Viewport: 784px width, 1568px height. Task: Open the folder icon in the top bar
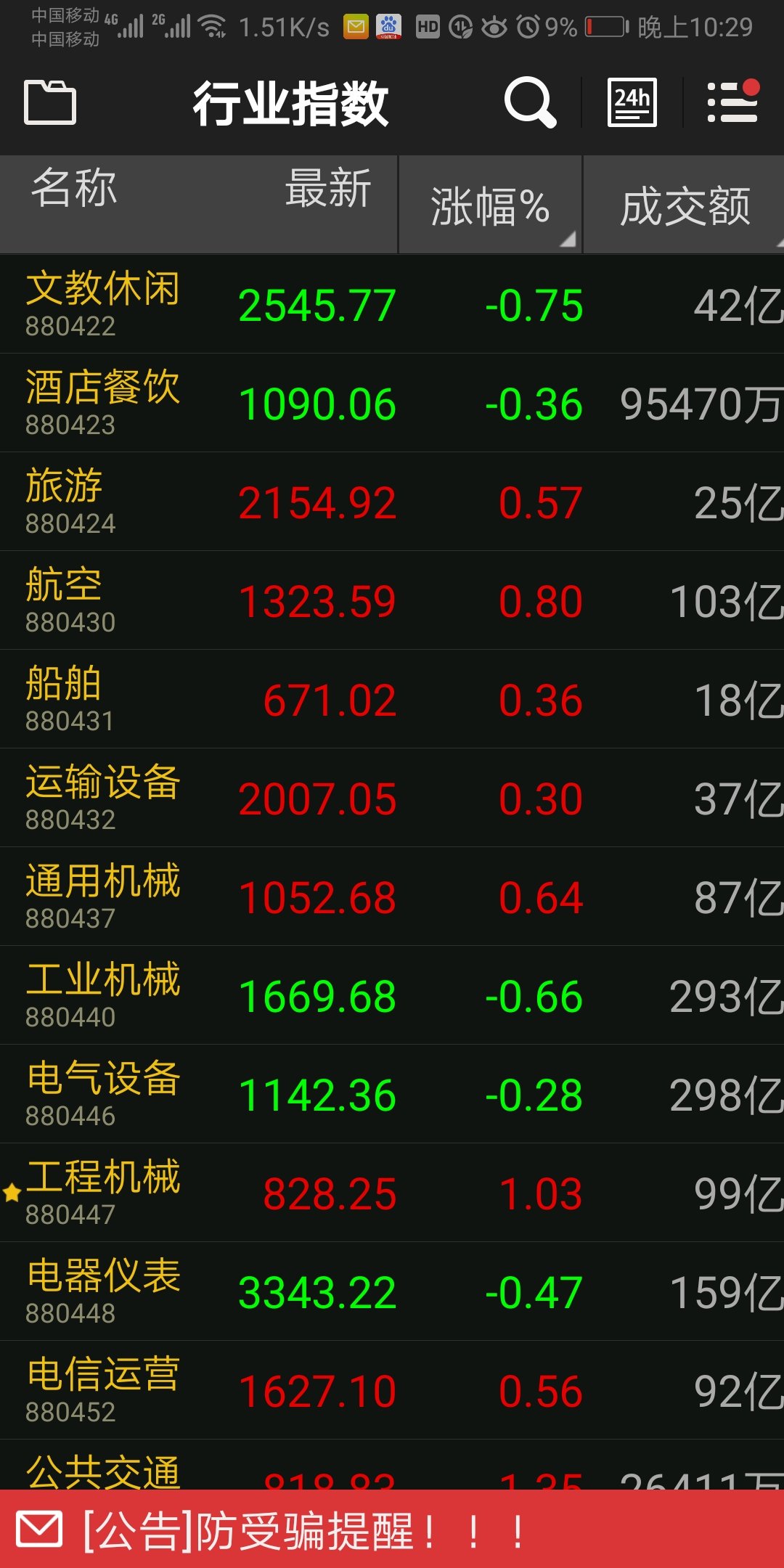[x=50, y=102]
